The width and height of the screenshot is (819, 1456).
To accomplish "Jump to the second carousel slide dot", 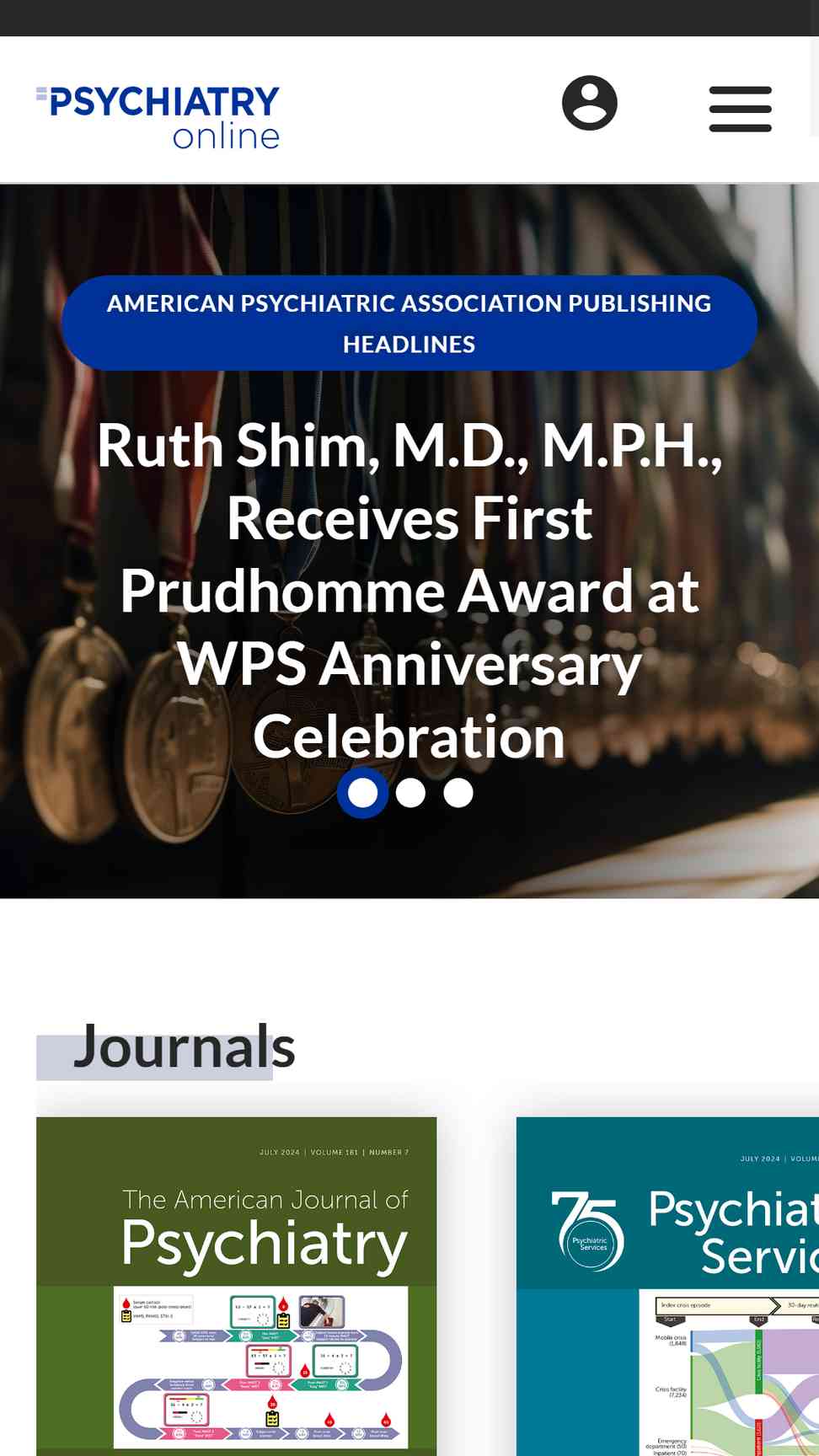I will (410, 793).
